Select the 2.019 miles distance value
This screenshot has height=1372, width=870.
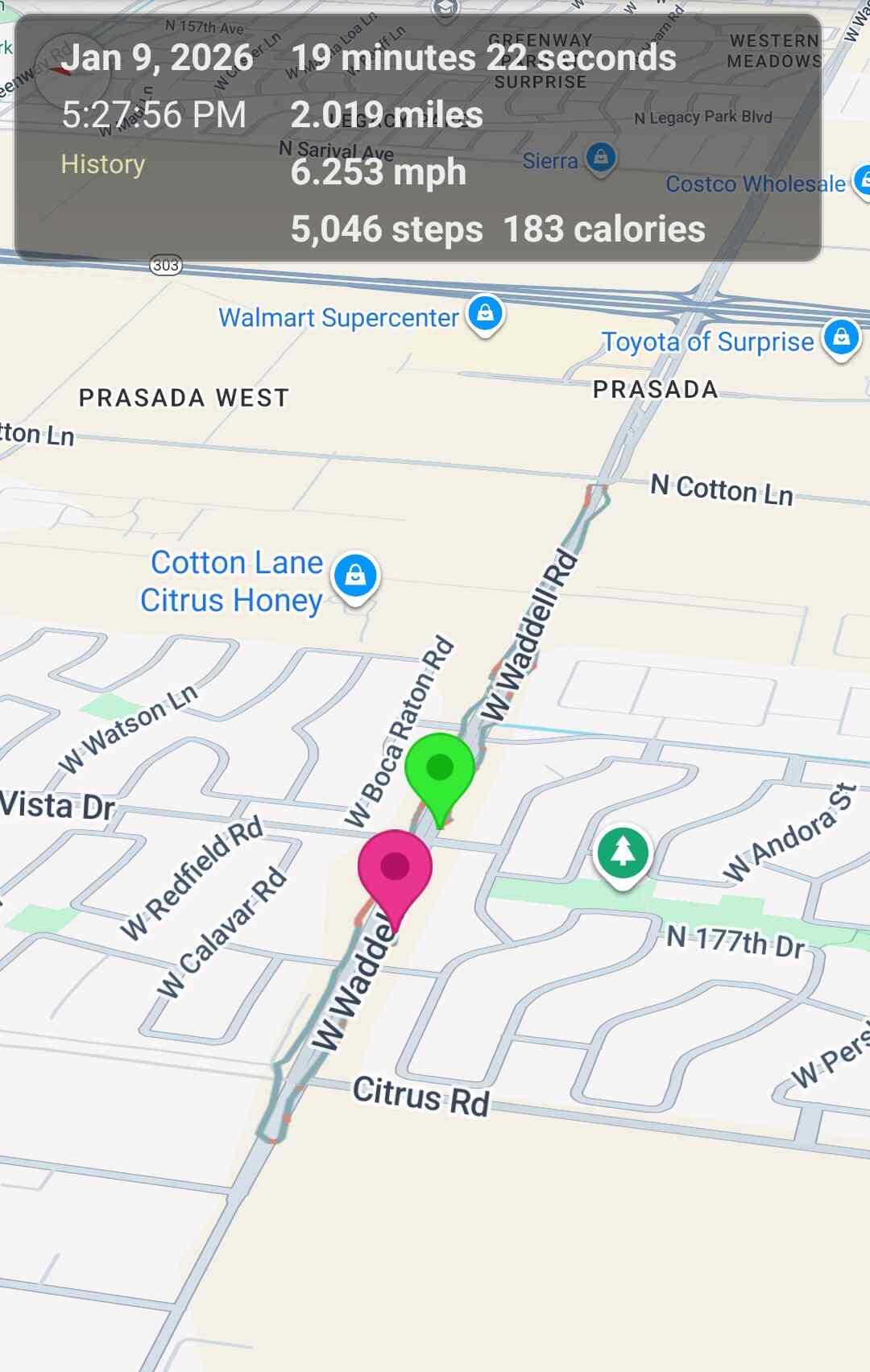point(387,115)
